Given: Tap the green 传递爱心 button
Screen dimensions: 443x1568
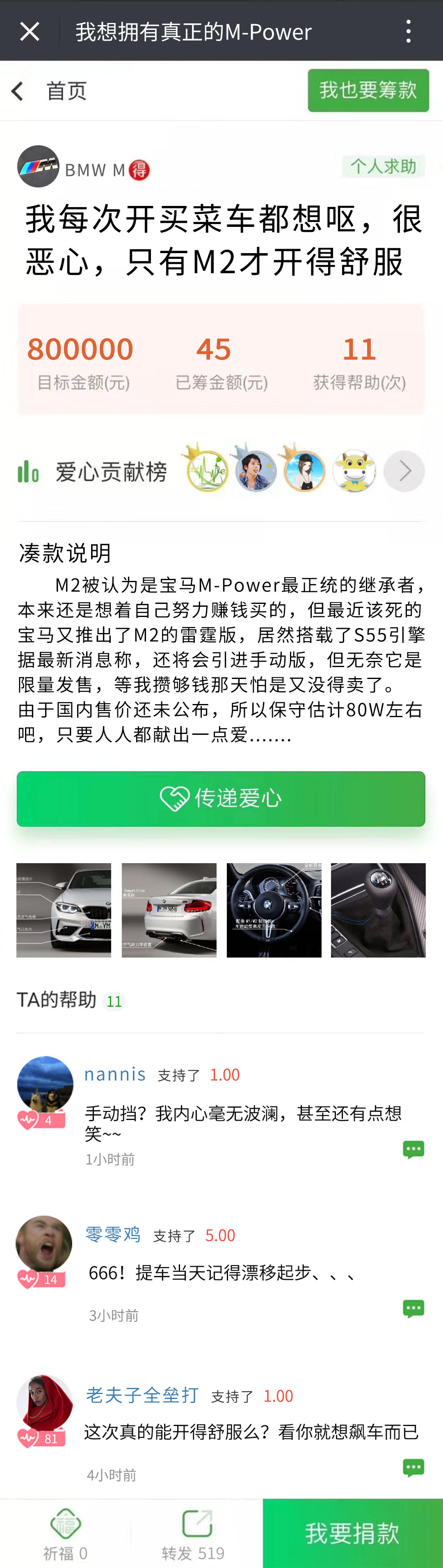Looking at the screenshot, I should (221, 799).
